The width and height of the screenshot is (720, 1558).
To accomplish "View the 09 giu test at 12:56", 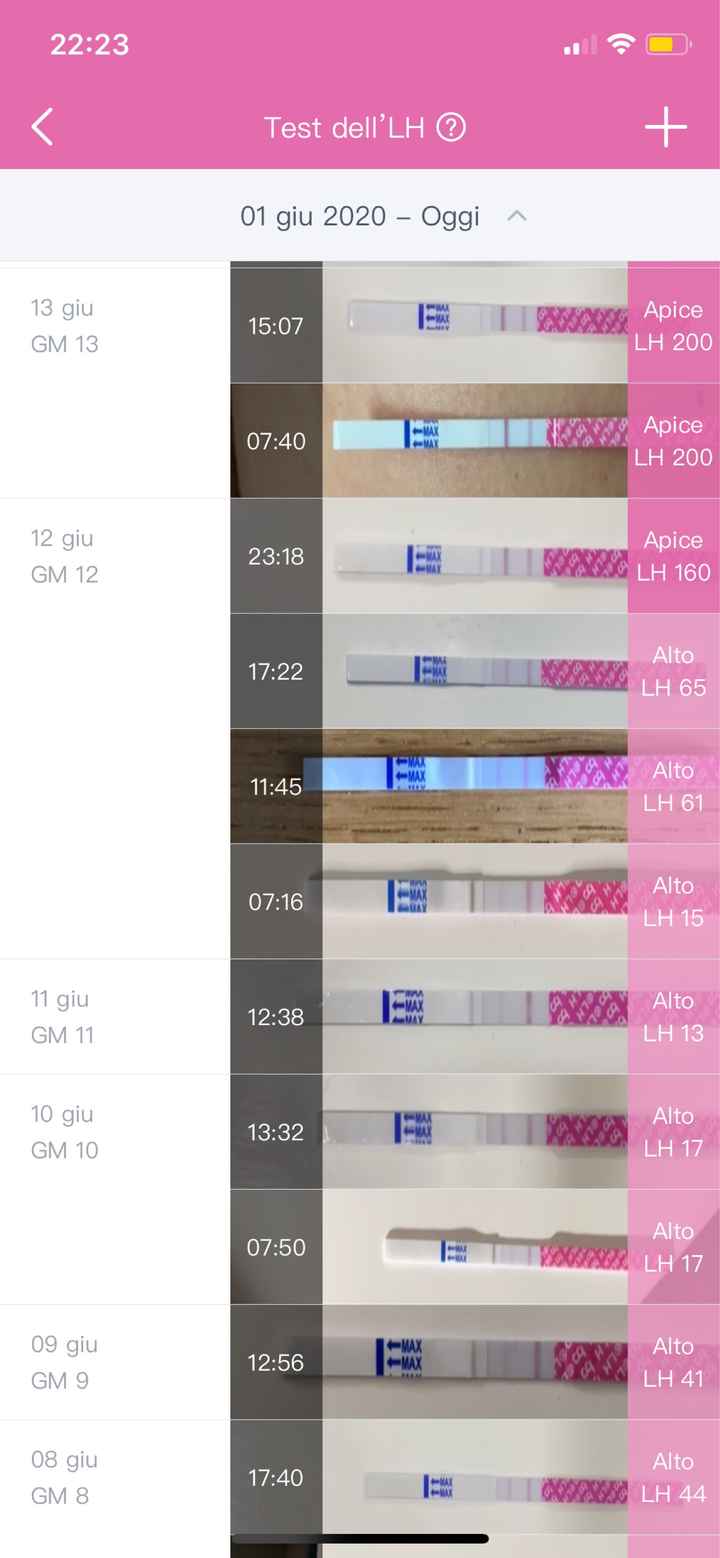I will click(474, 1362).
